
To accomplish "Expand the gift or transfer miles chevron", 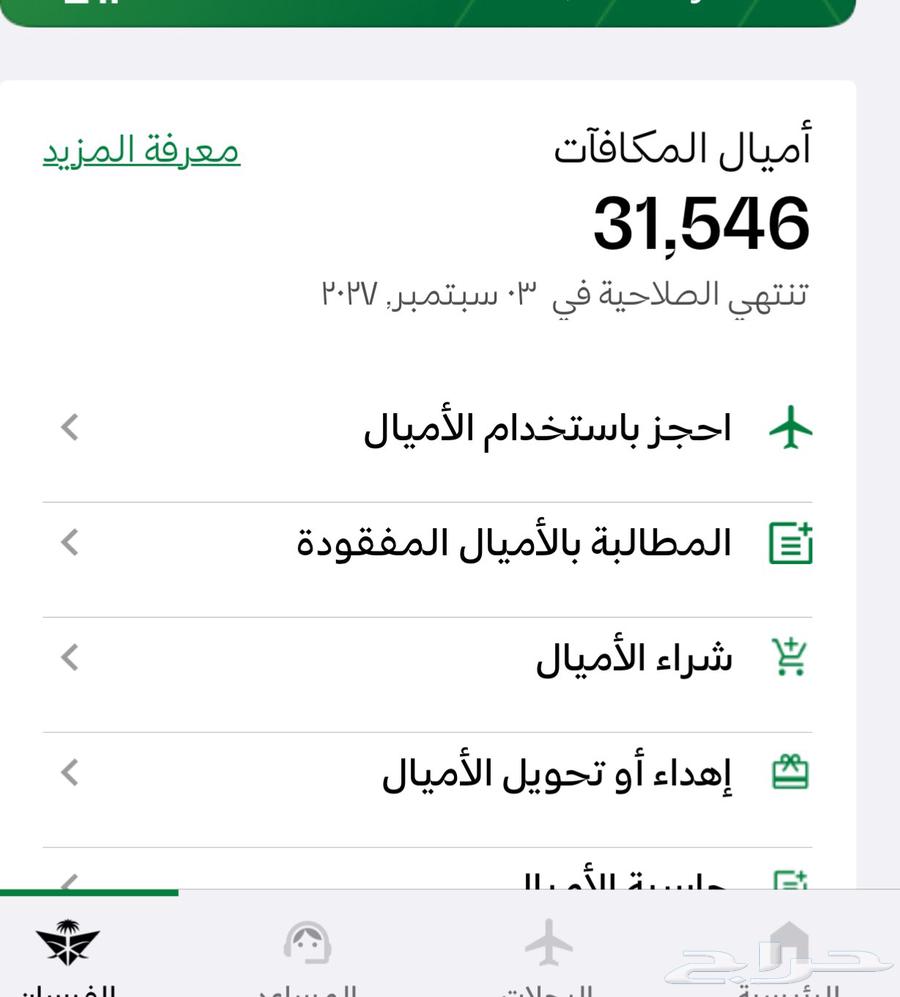I will [x=68, y=771].
